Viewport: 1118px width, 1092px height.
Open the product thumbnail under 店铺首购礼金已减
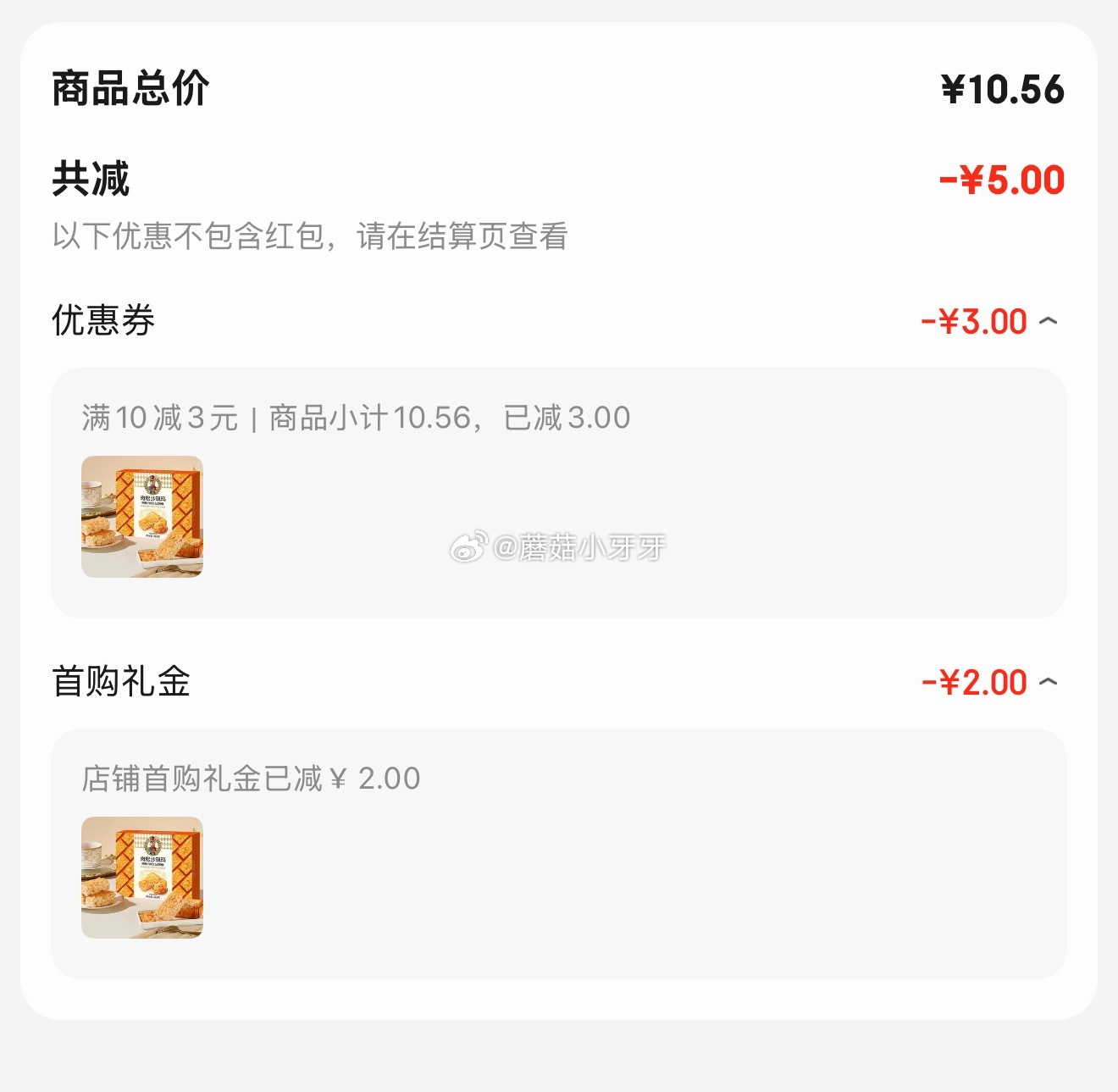tap(142, 878)
